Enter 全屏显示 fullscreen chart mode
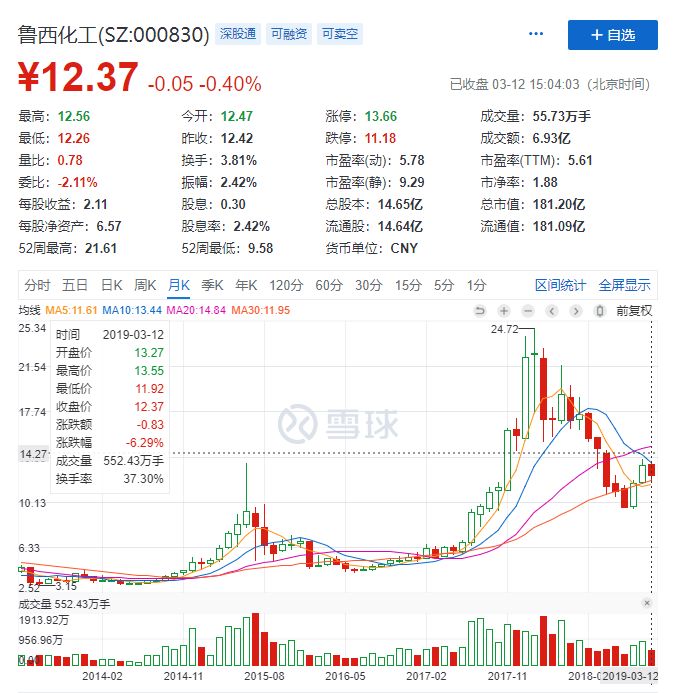Screen dimensions: 674x693 pyautogui.click(x=624, y=285)
